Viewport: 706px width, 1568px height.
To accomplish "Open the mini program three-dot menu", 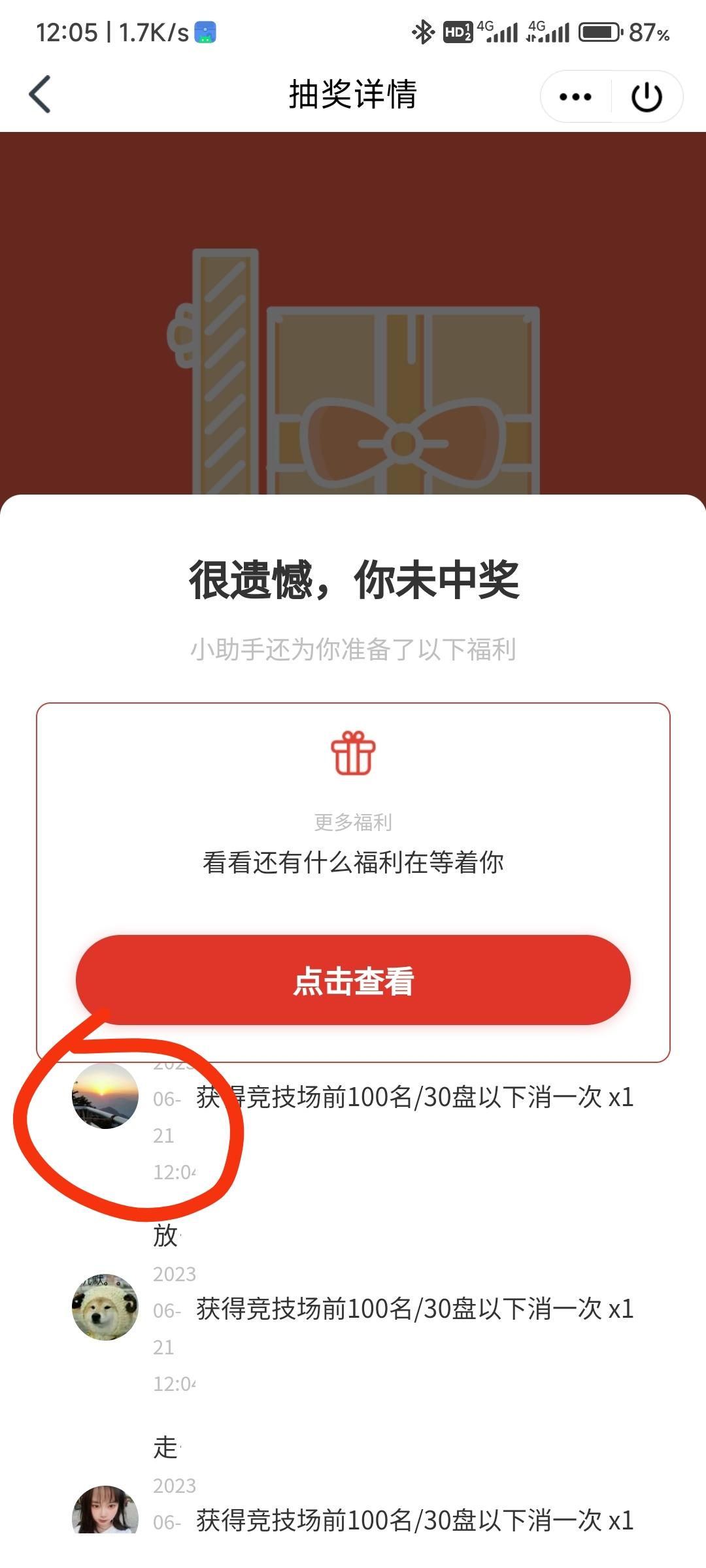I will 575,97.
